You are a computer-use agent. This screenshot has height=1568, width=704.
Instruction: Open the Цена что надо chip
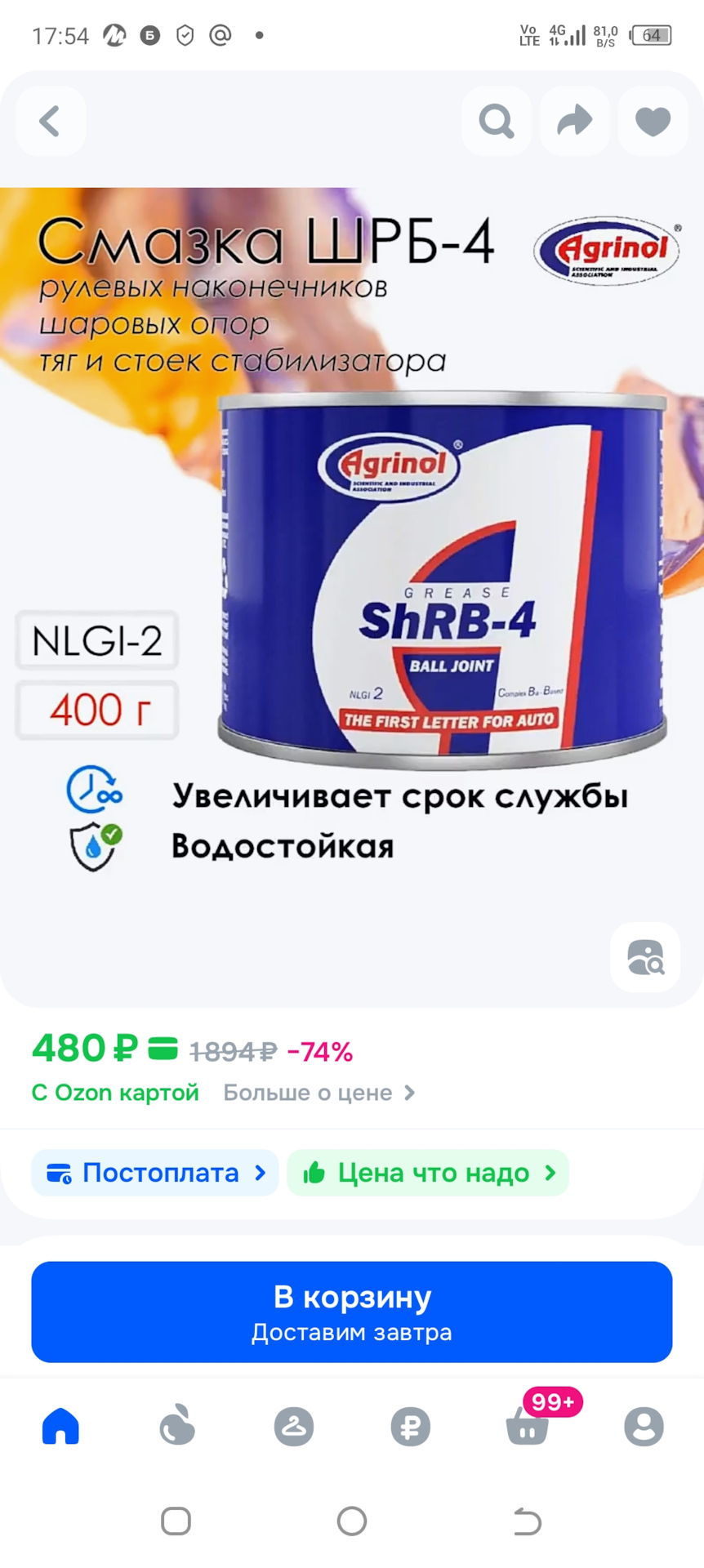427,1174
